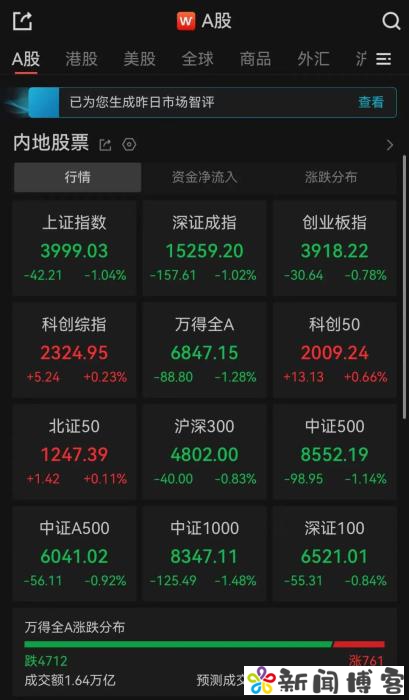
Task: Select the 全球 tab
Action: tap(197, 59)
